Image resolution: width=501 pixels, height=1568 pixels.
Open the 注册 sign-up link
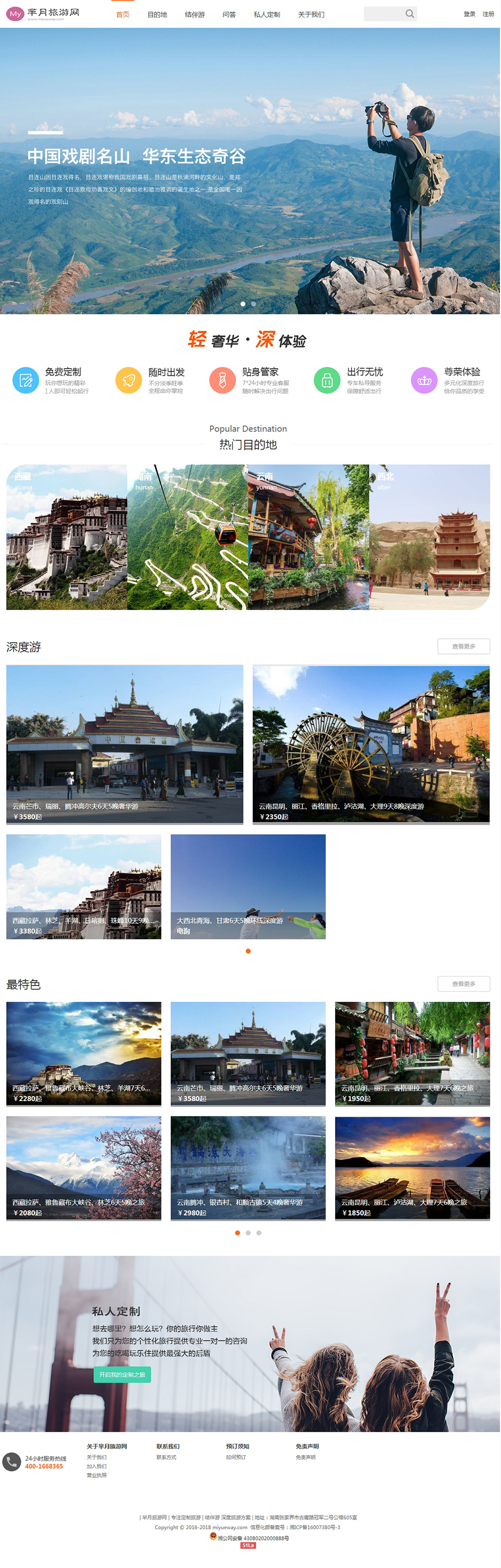[x=487, y=14]
